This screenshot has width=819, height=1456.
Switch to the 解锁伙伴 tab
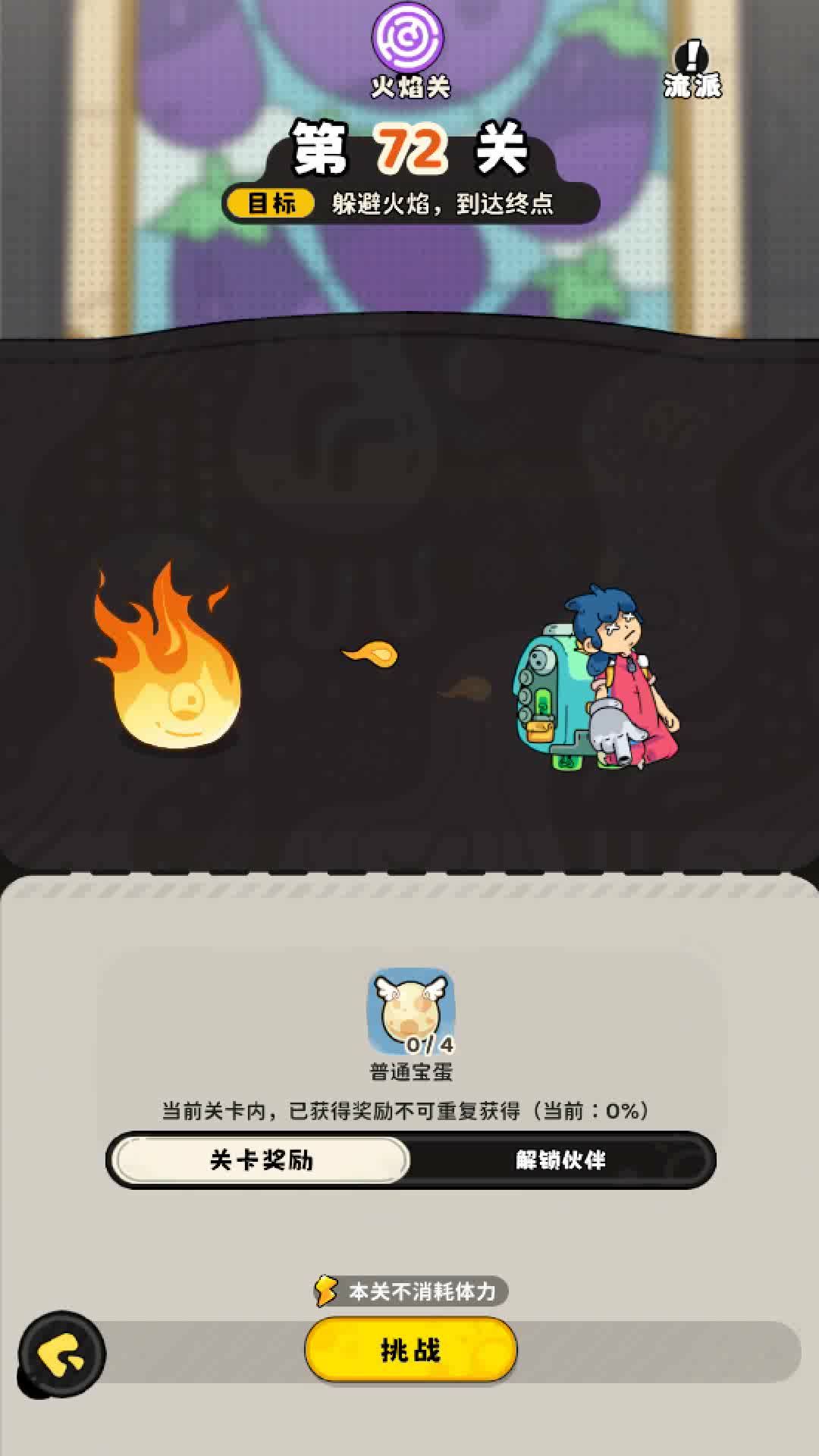(x=560, y=1159)
